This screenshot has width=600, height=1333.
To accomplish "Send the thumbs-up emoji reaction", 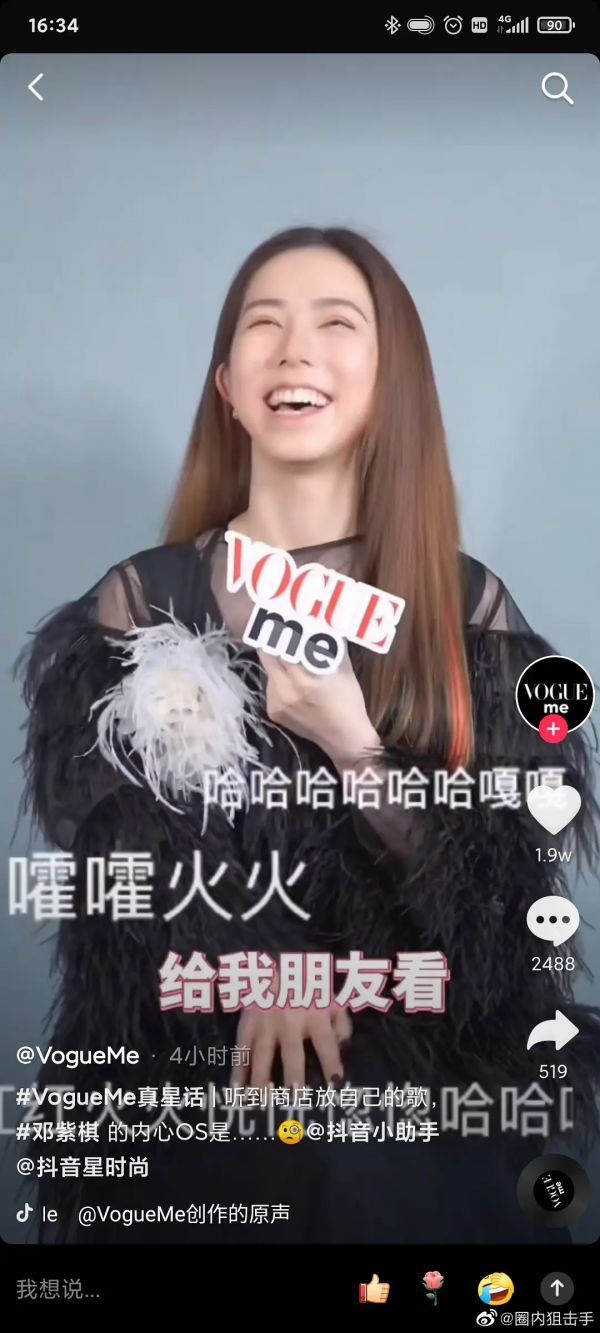I will 374,1289.
